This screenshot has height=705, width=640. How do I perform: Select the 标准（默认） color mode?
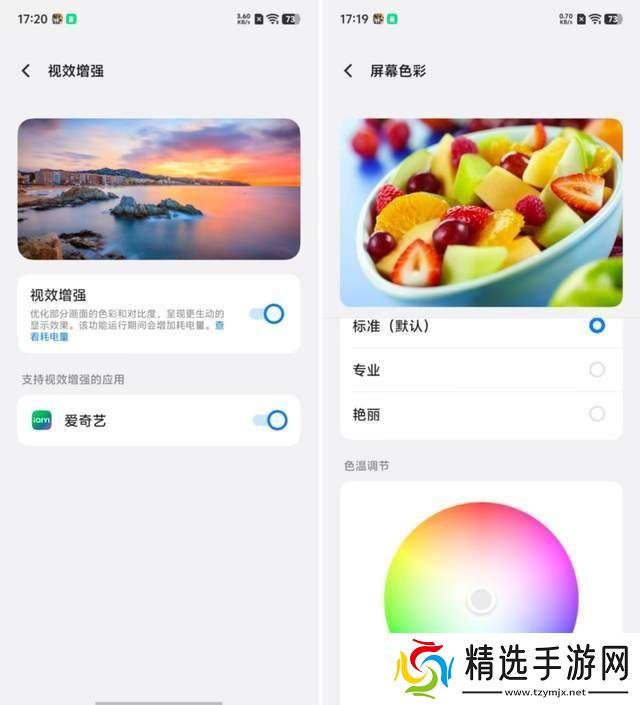(x=597, y=325)
